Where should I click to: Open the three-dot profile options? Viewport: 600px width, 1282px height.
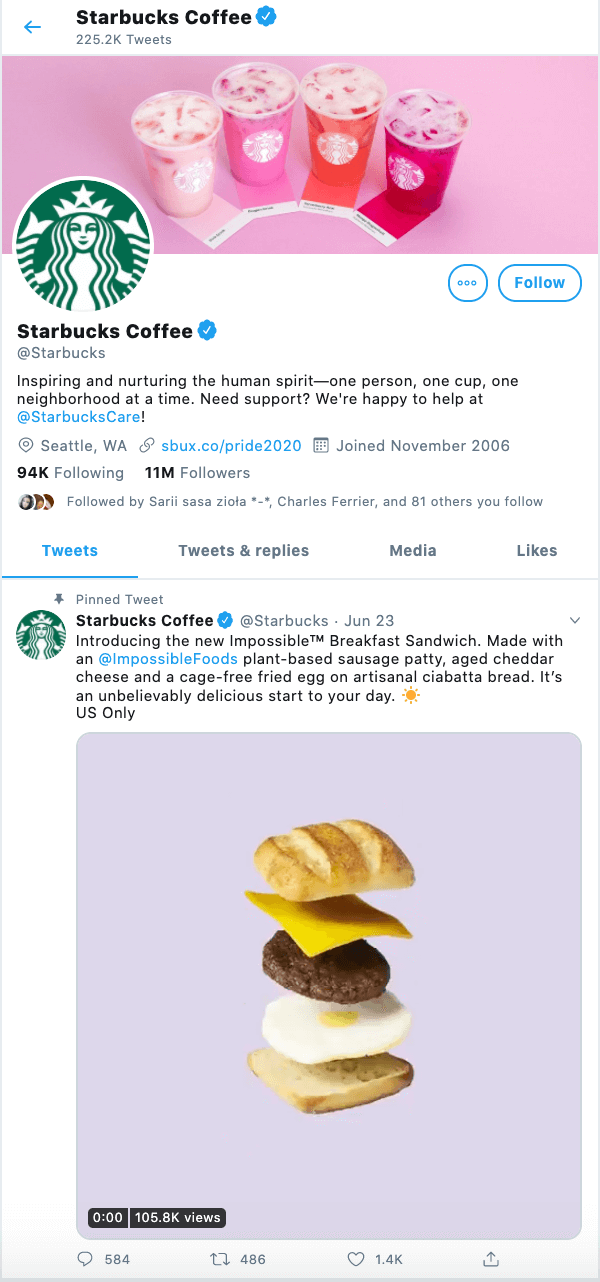(467, 283)
